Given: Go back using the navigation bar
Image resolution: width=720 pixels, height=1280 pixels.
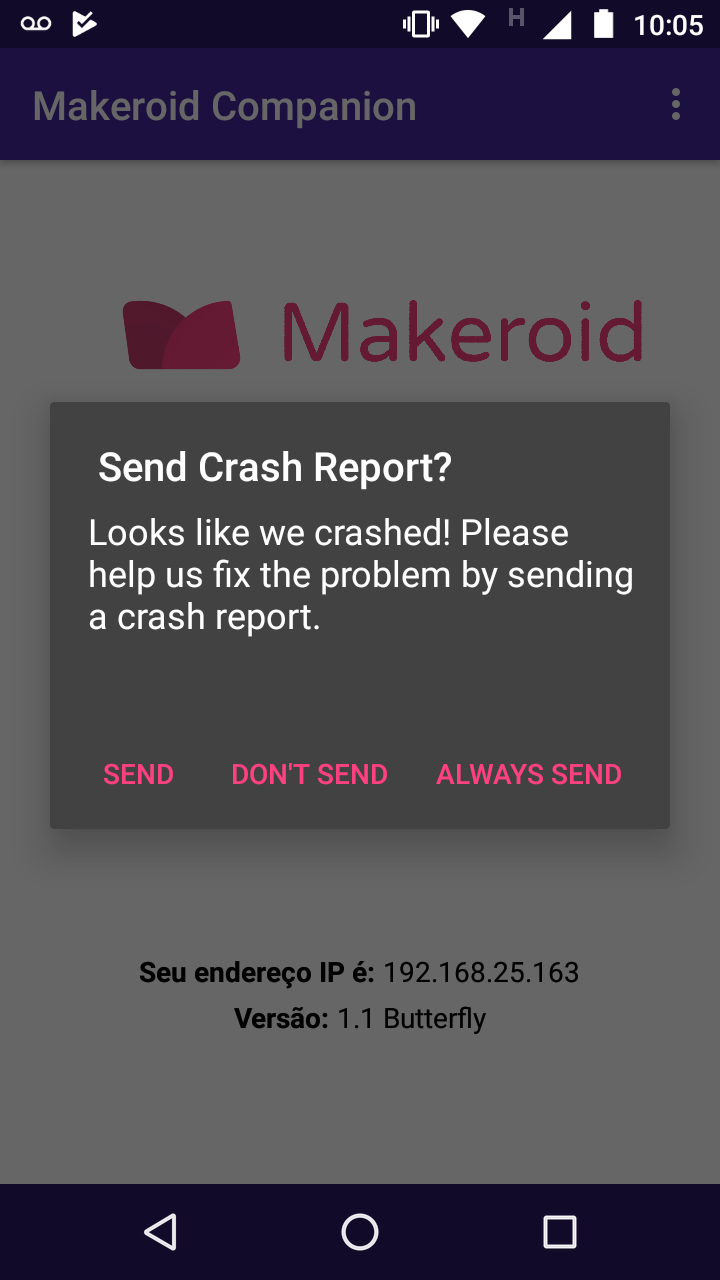Looking at the screenshot, I should [x=160, y=1231].
